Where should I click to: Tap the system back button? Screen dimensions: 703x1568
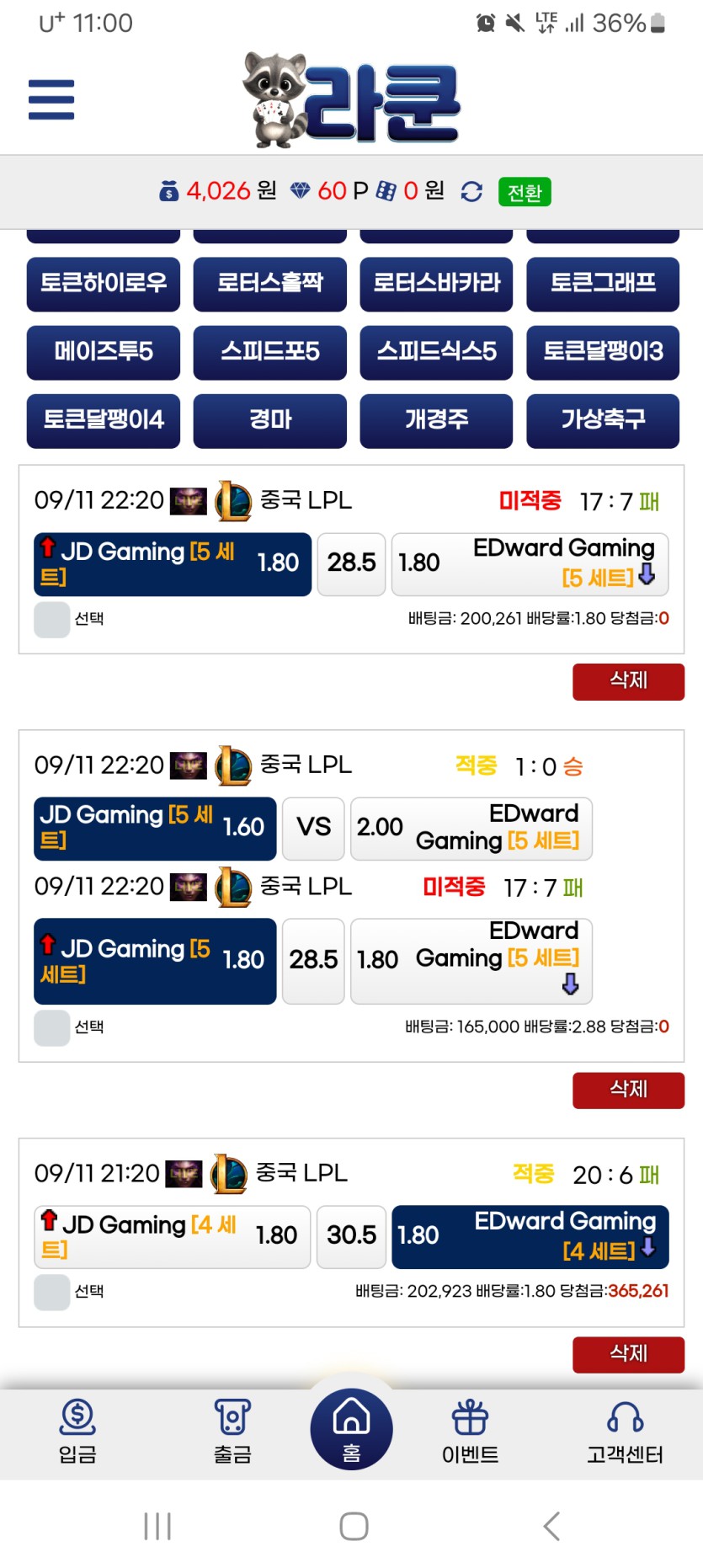click(x=551, y=1526)
